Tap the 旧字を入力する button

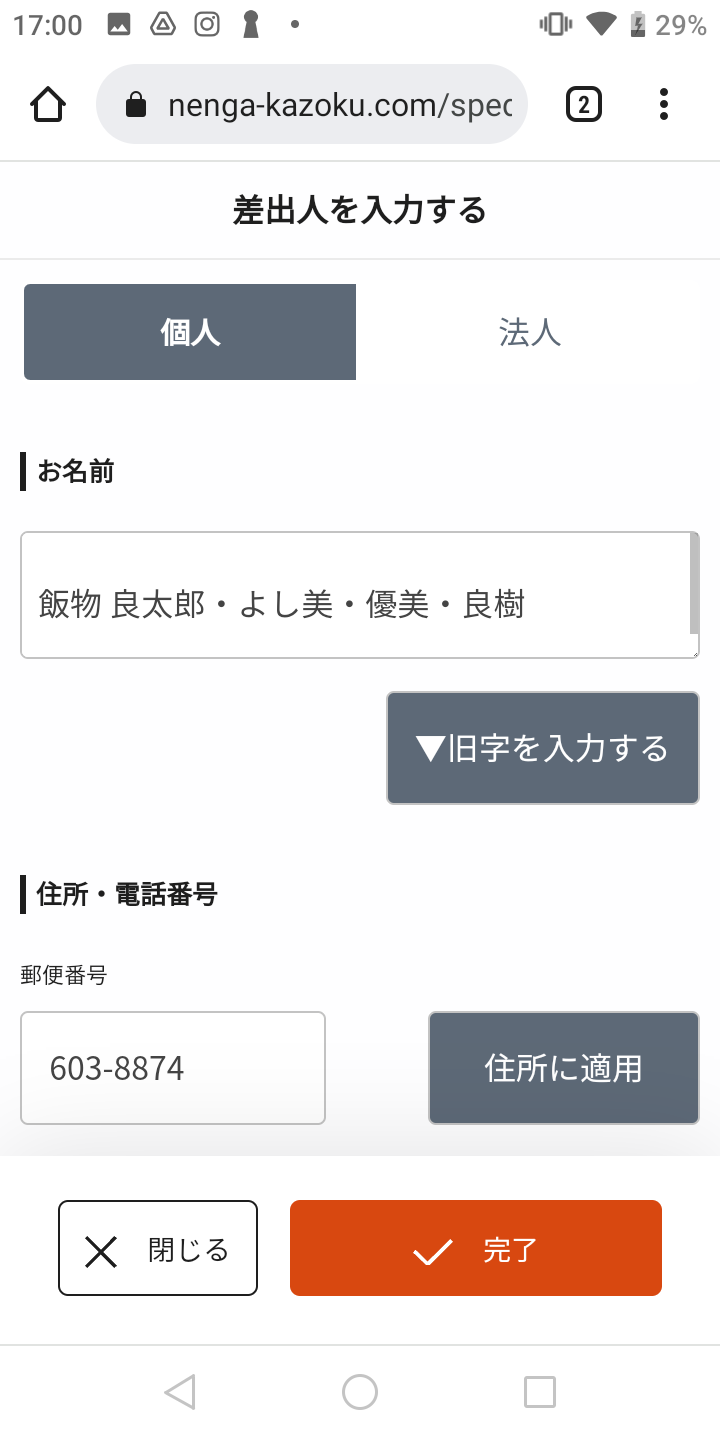click(x=543, y=748)
